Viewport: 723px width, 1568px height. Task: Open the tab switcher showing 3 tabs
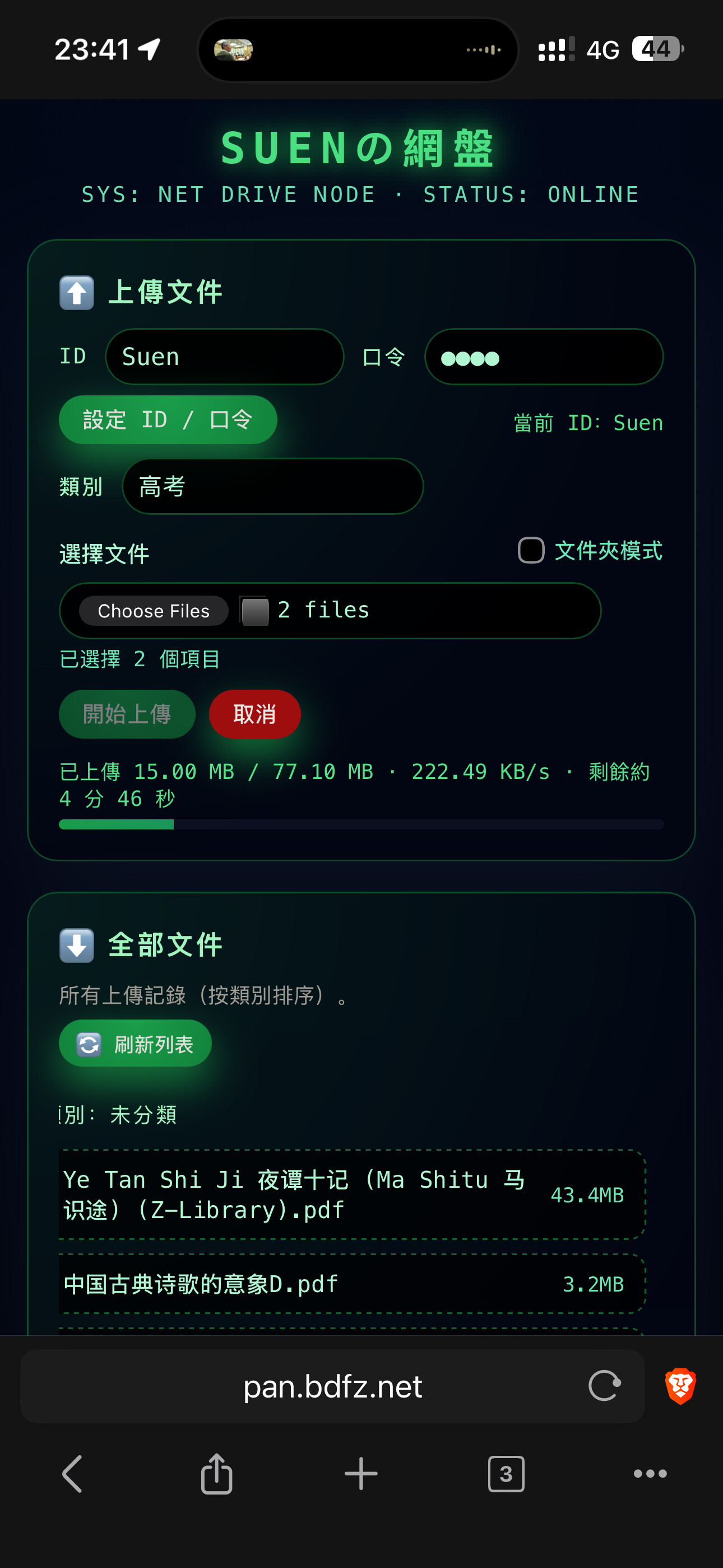point(506,1474)
